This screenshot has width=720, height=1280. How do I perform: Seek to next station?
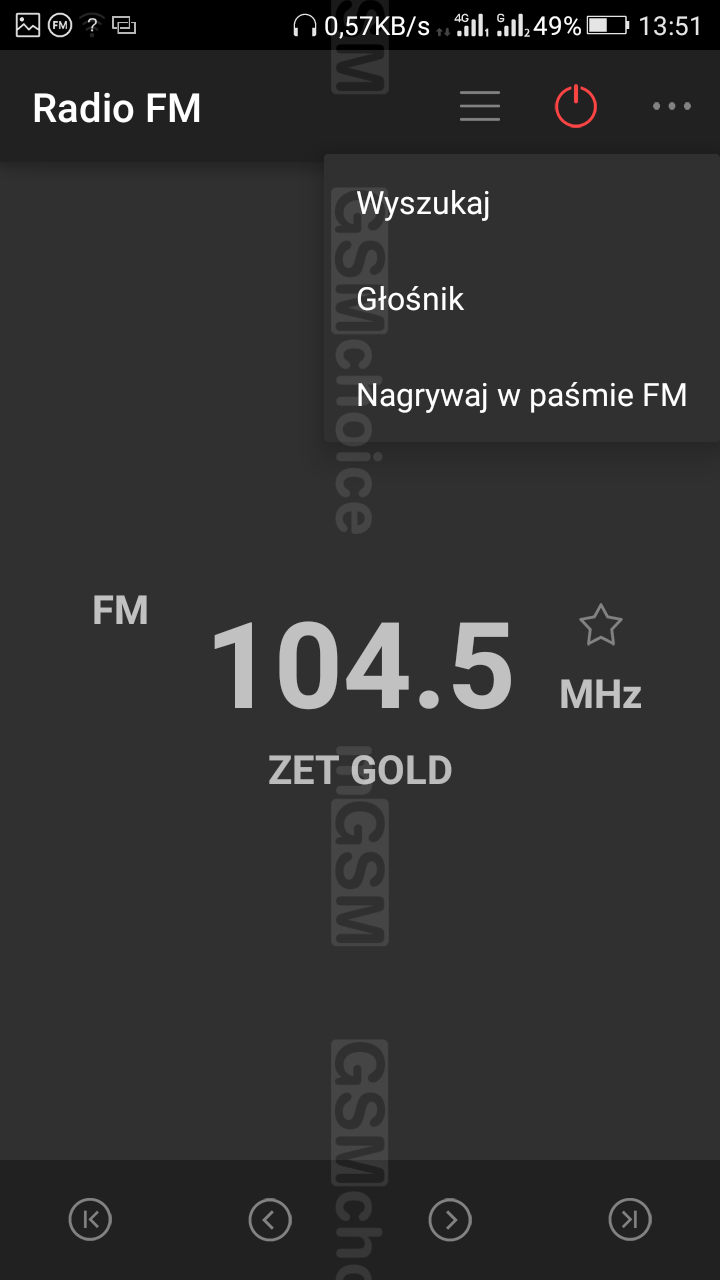630,1219
